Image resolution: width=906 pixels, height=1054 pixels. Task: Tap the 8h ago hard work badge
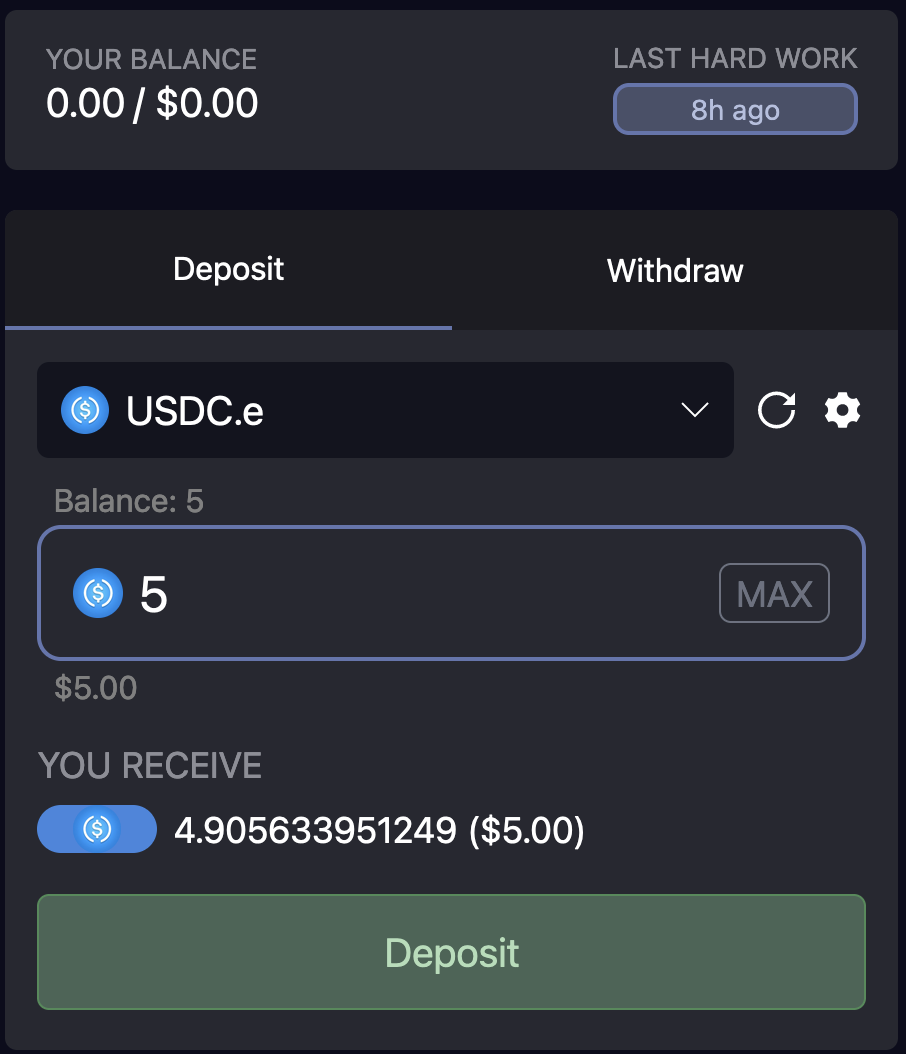(x=735, y=110)
